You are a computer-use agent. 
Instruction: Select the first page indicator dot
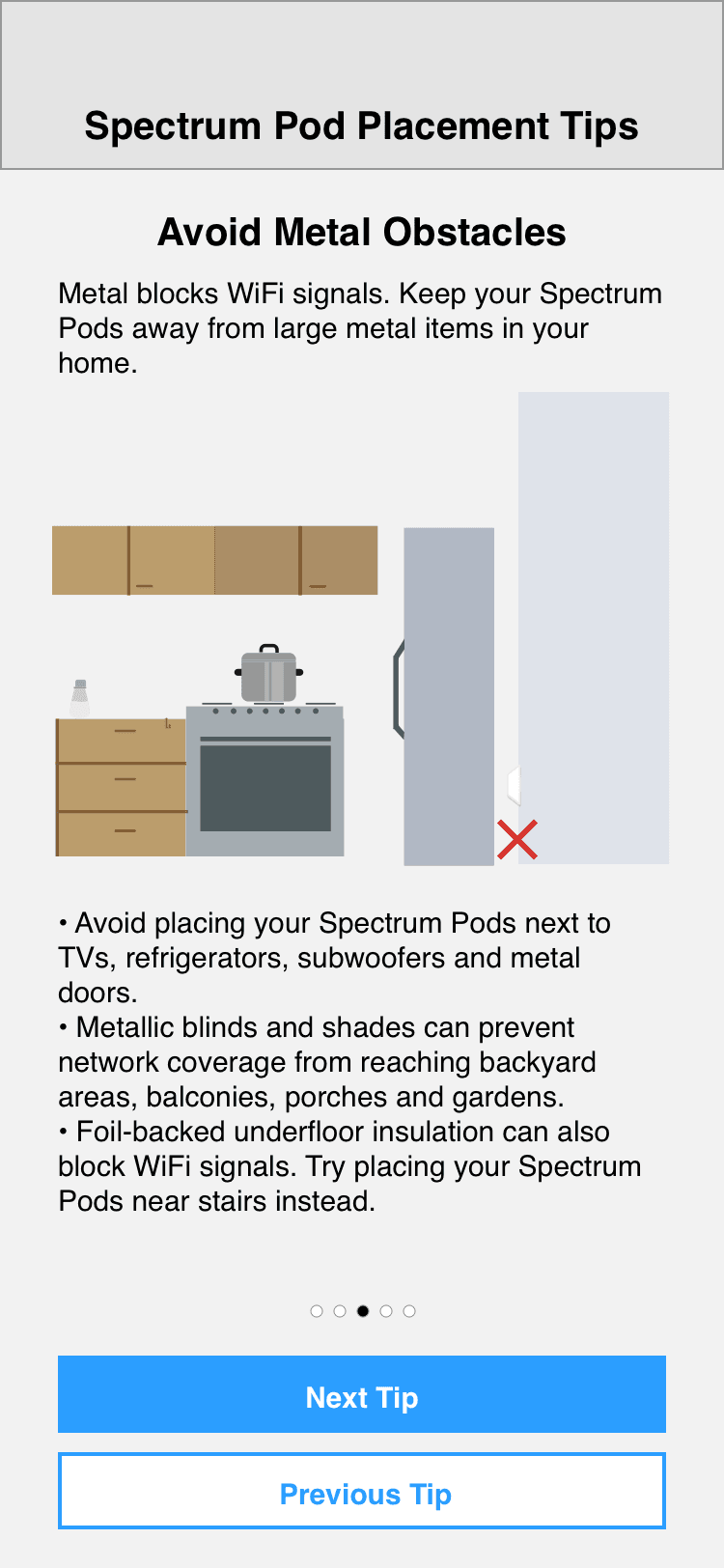pos(317,1311)
